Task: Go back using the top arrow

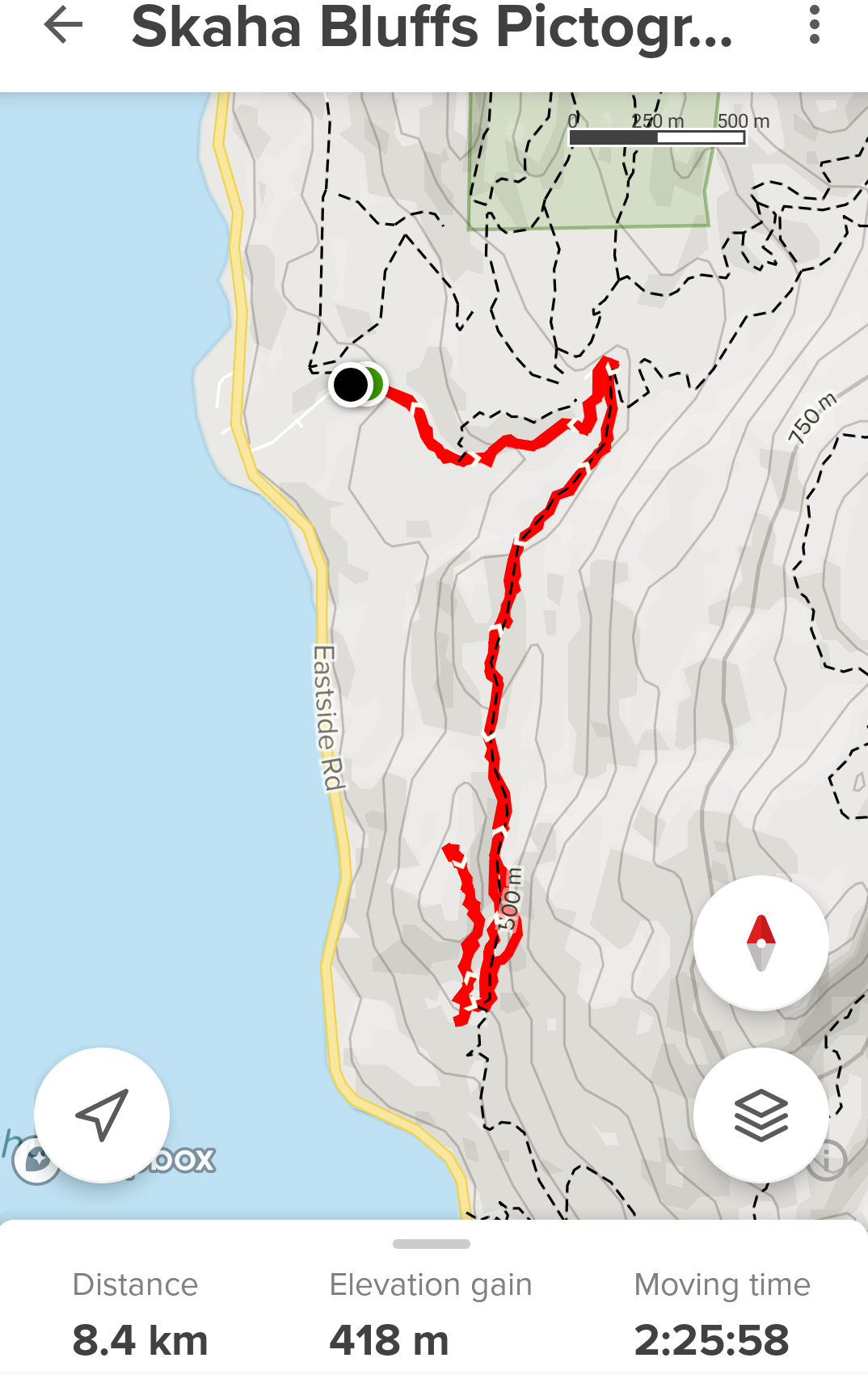Action: tap(63, 26)
